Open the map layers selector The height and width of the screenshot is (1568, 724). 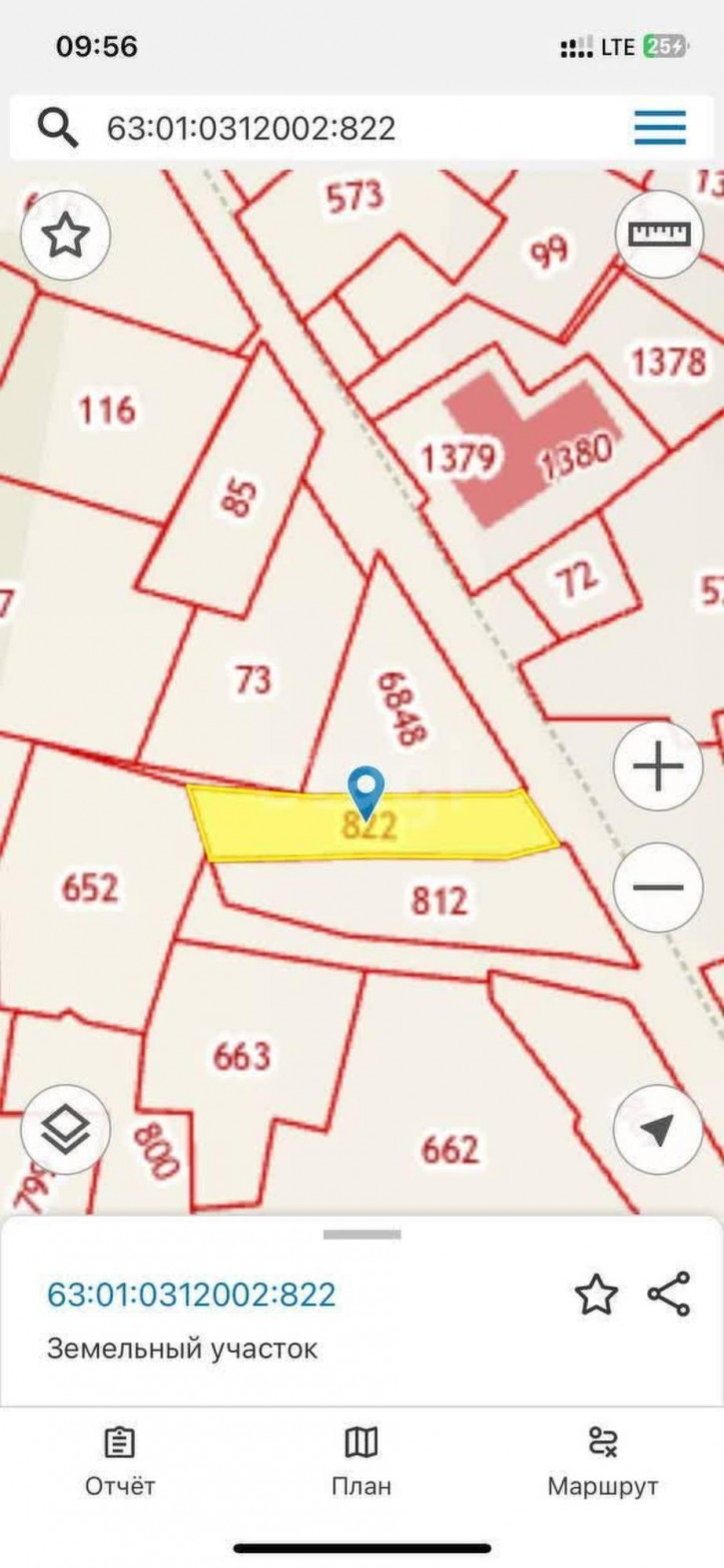click(x=66, y=1131)
